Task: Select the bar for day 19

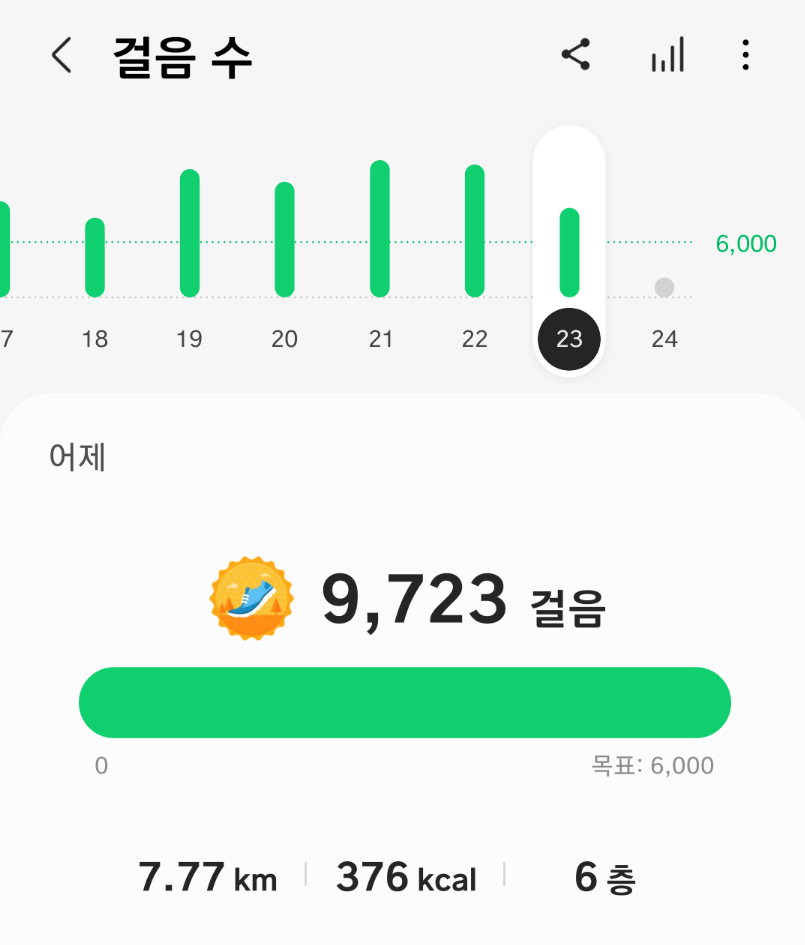Action: click(190, 234)
